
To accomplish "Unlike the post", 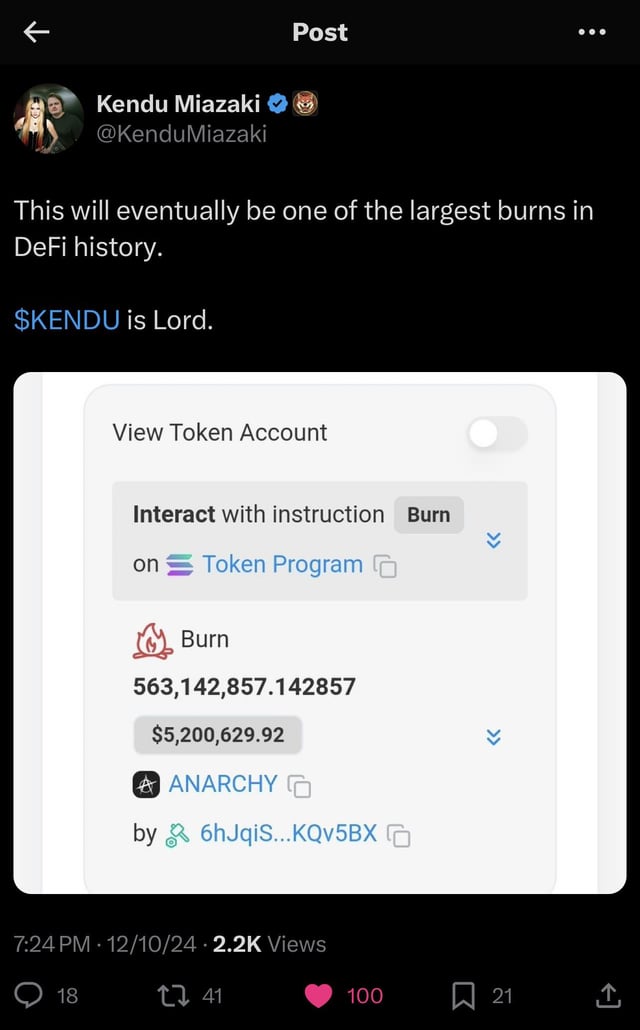I will [x=319, y=995].
